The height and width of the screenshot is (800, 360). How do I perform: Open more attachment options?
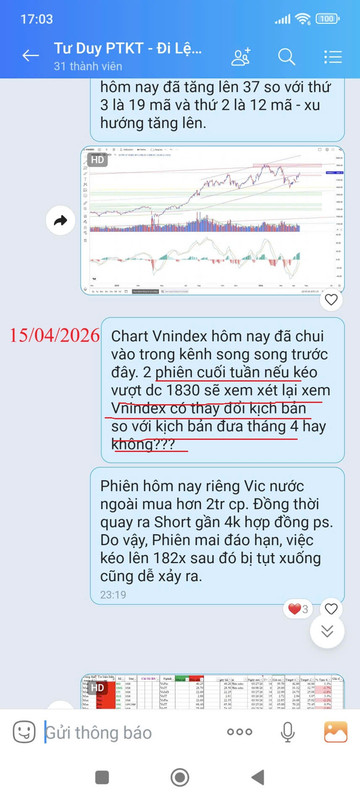click(240, 732)
